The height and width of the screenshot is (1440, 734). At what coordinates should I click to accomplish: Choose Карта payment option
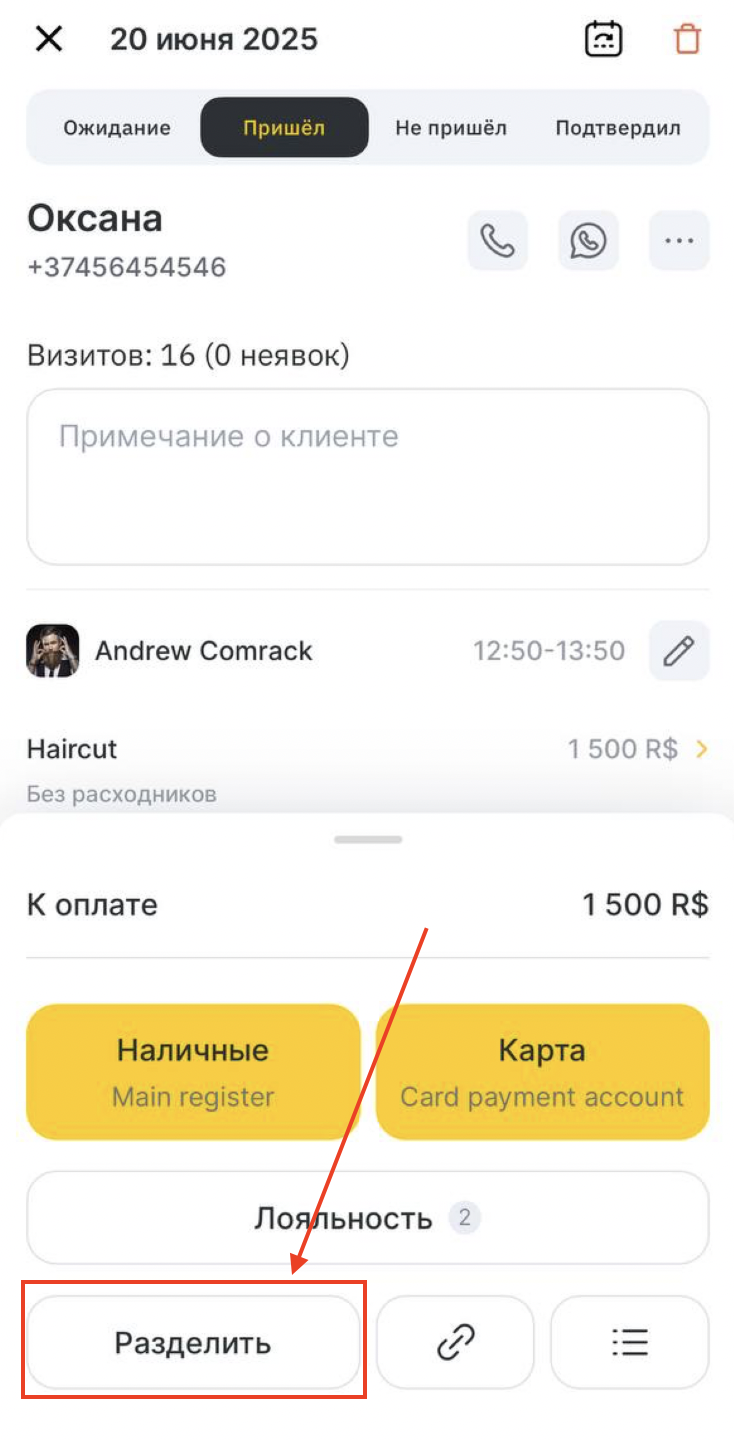(542, 1072)
